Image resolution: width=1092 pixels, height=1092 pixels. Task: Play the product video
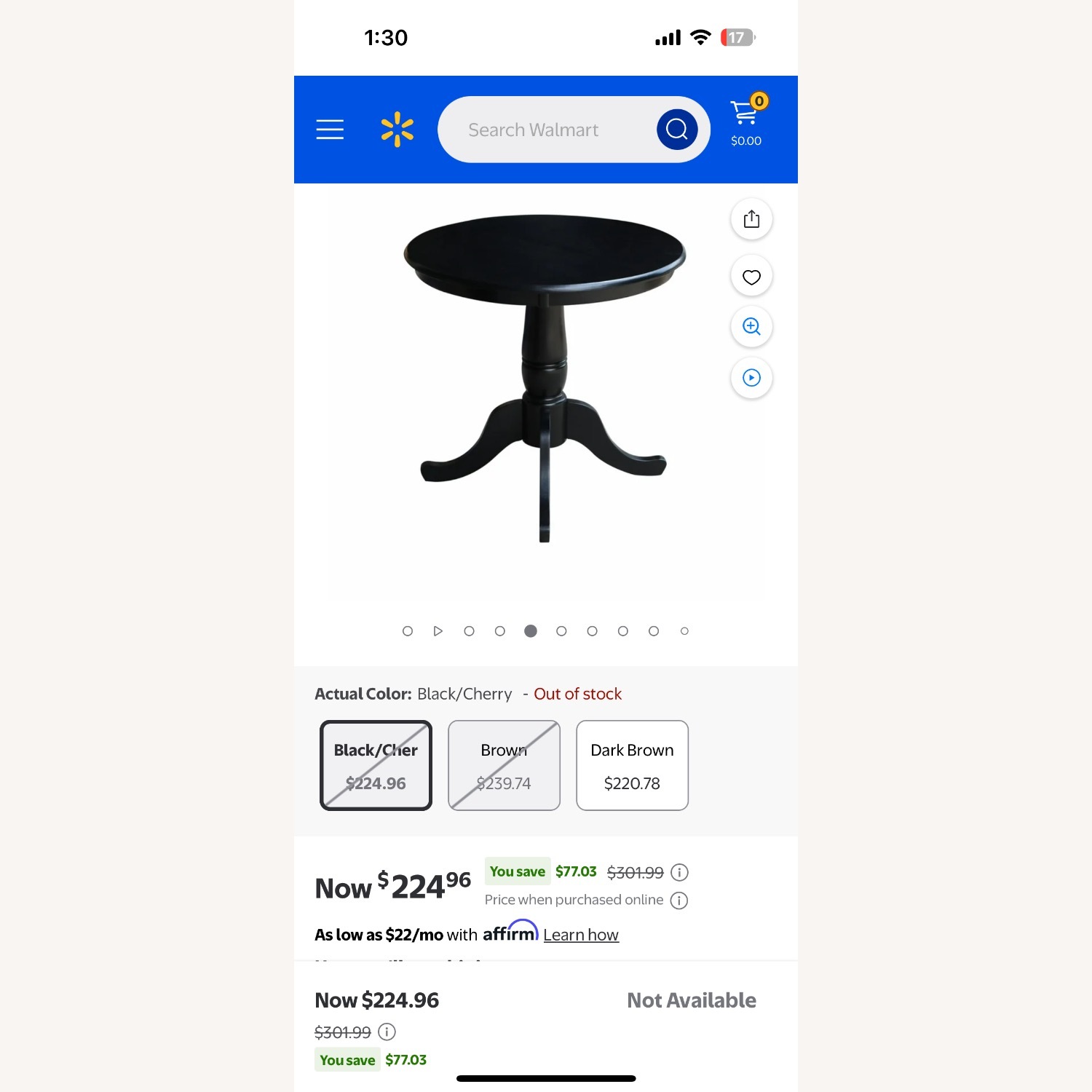tap(751, 378)
